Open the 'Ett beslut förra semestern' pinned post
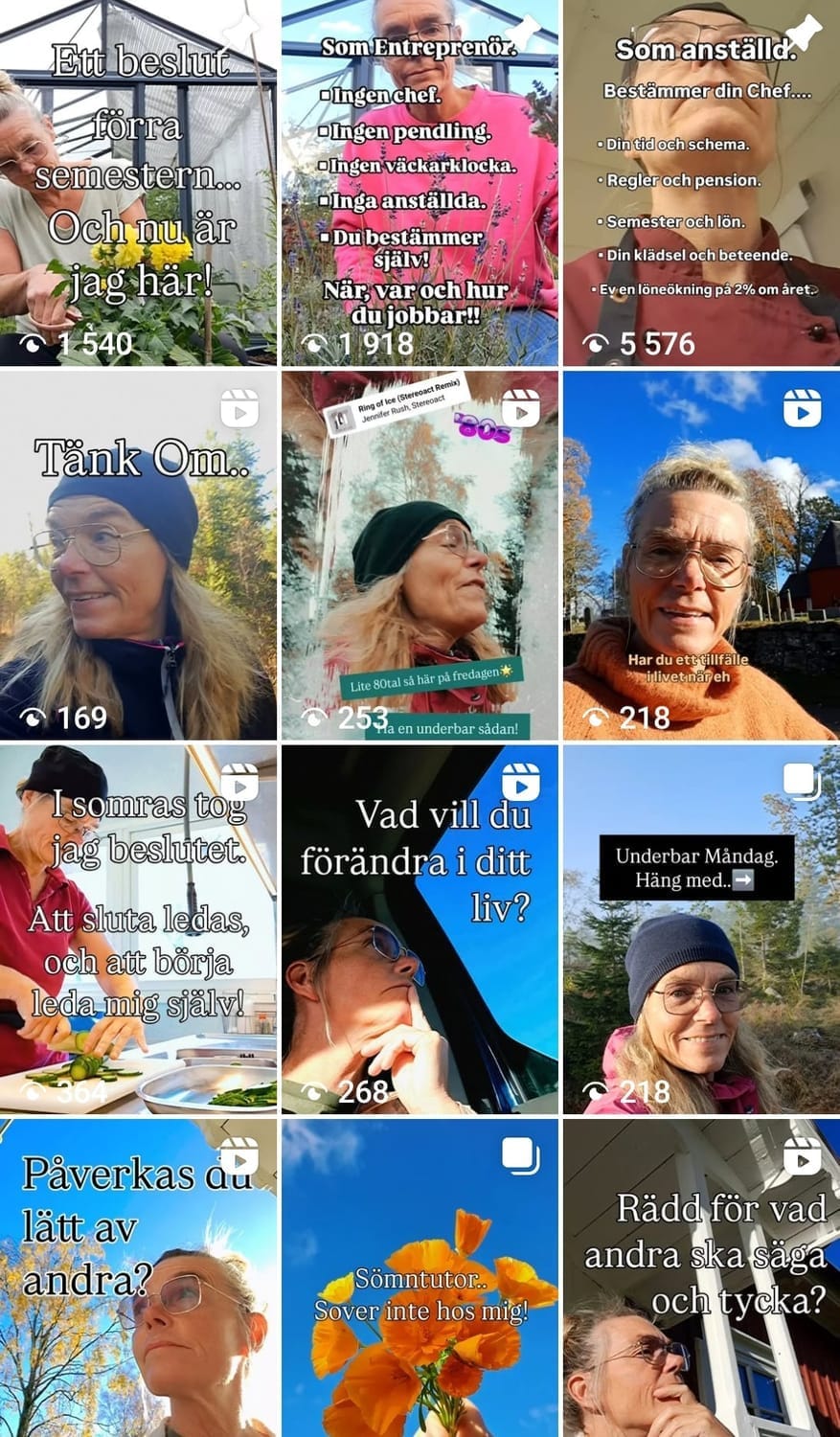Screen dimensions: 840x1437 [138, 182]
